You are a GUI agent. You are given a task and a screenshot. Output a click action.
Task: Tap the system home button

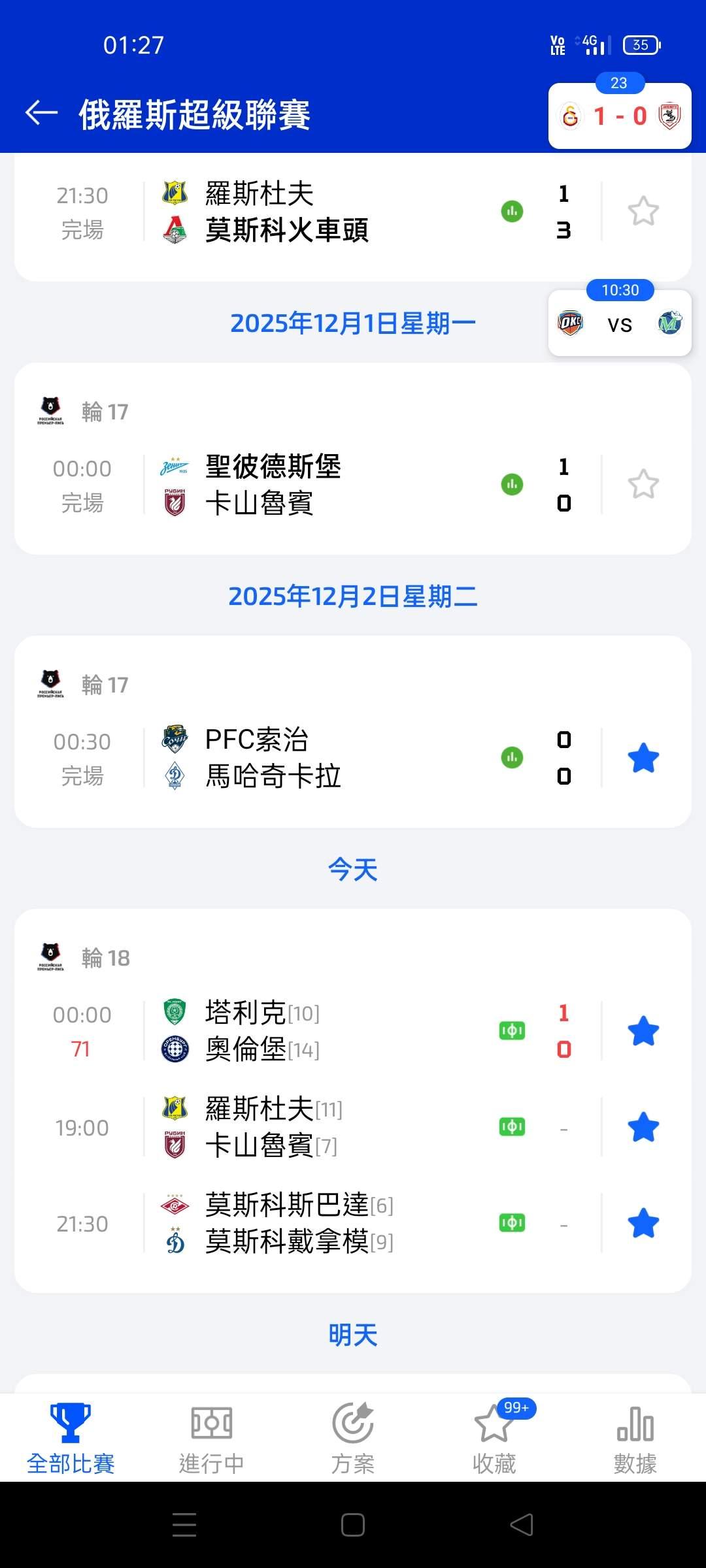pyautogui.click(x=353, y=1525)
